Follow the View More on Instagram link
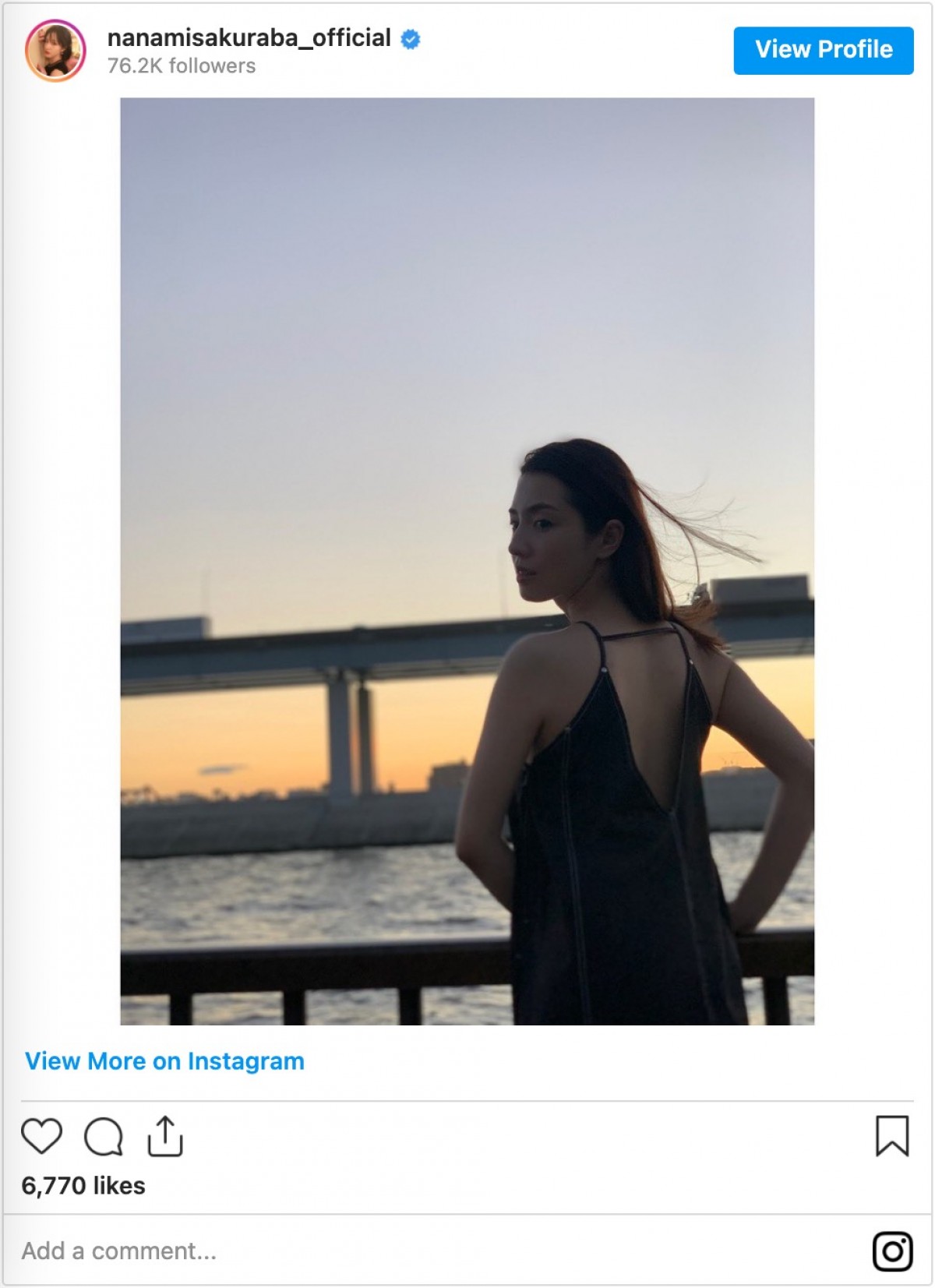935x1288 pixels. pyautogui.click(x=164, y=1061)
